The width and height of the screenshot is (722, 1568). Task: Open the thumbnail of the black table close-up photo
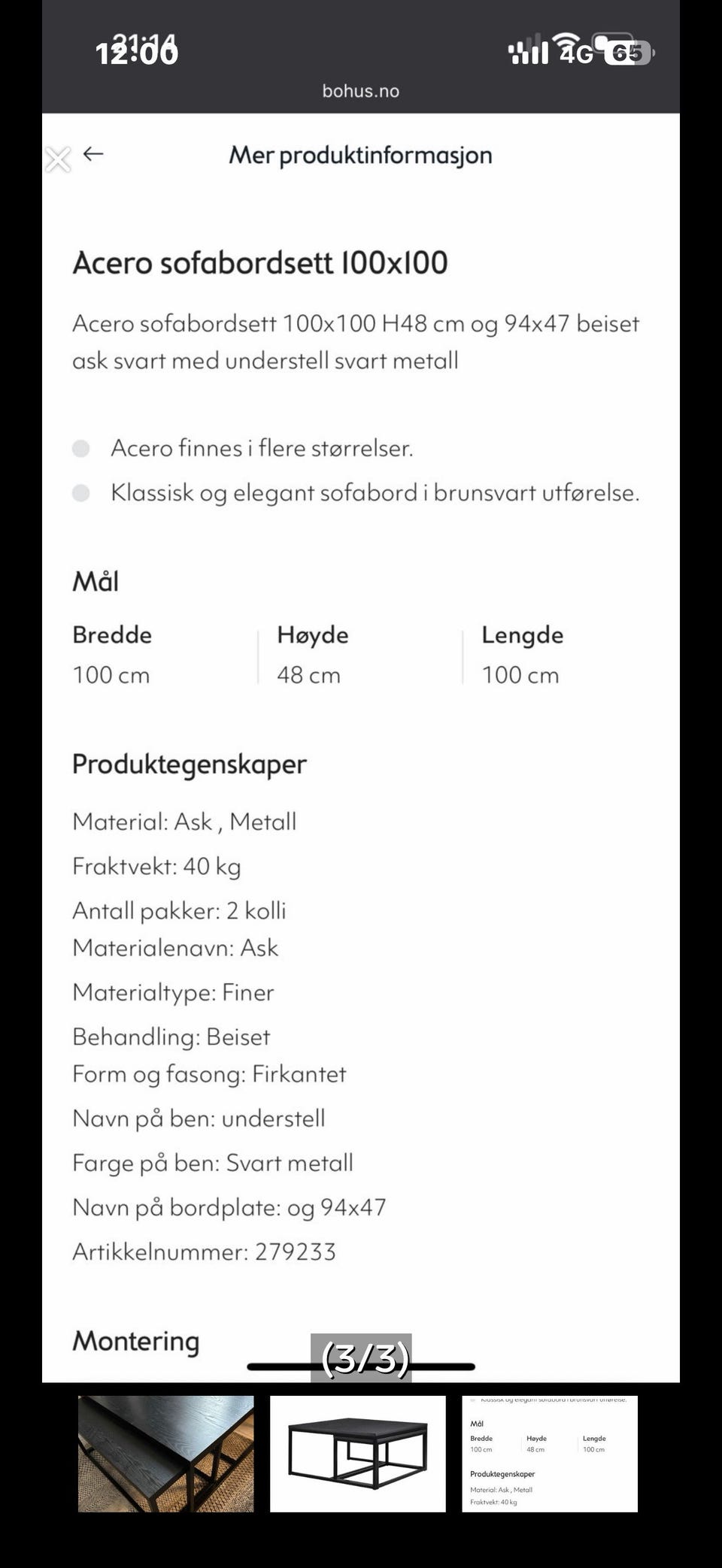(x=166, y=1454)
